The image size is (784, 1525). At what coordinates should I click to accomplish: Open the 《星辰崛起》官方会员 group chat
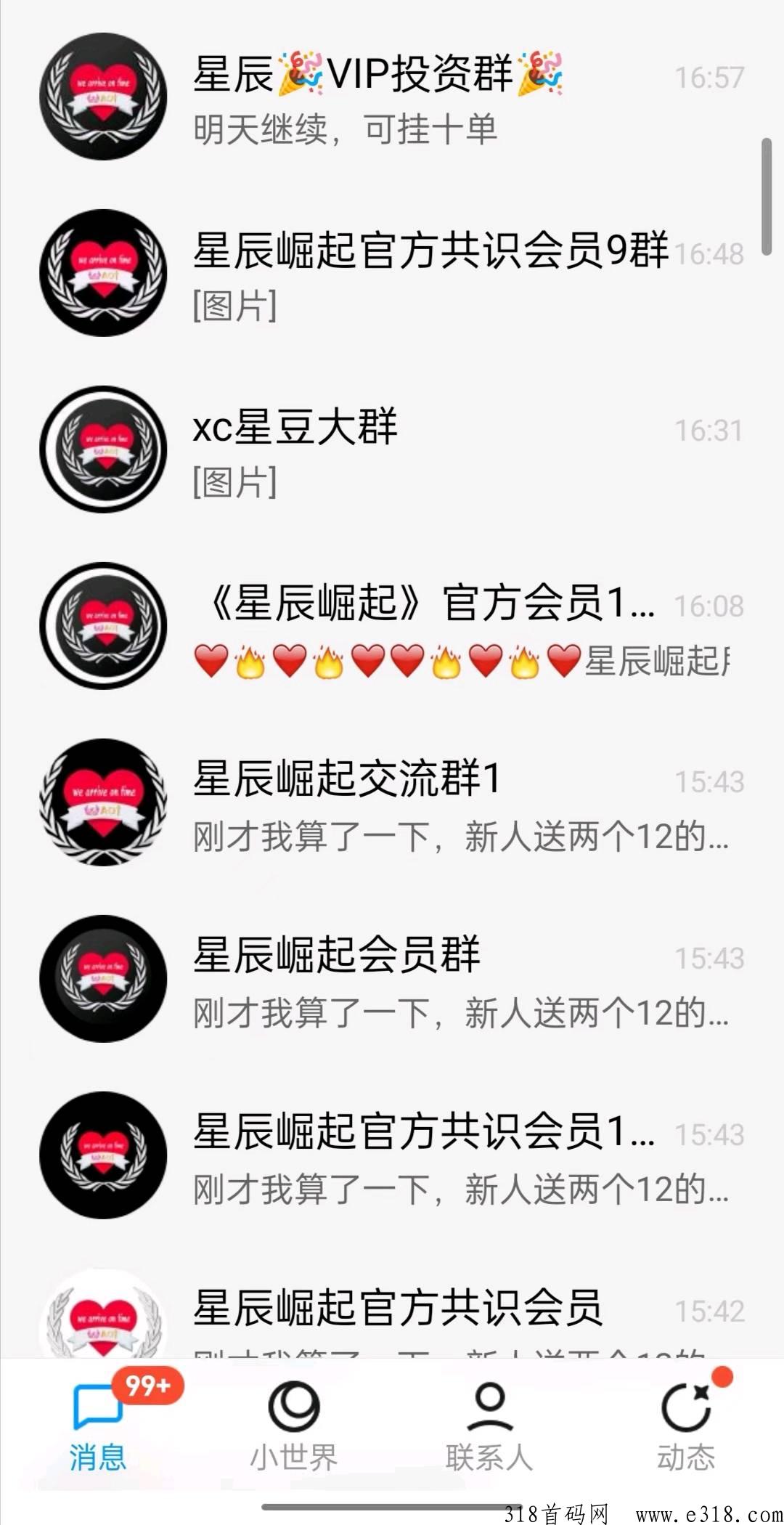(x=392, y=626)
